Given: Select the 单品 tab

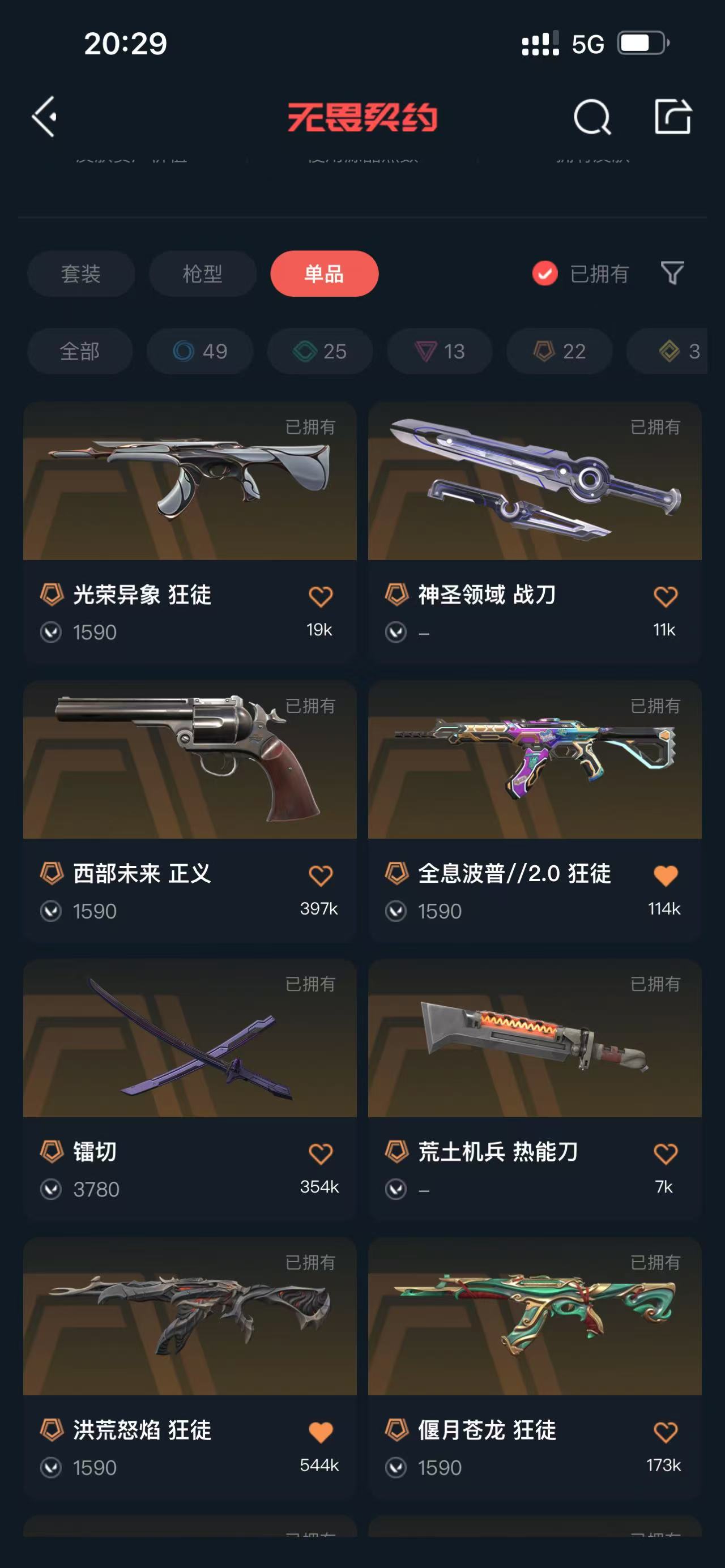Looking at the screenshot, I should [x=324, y=274].
